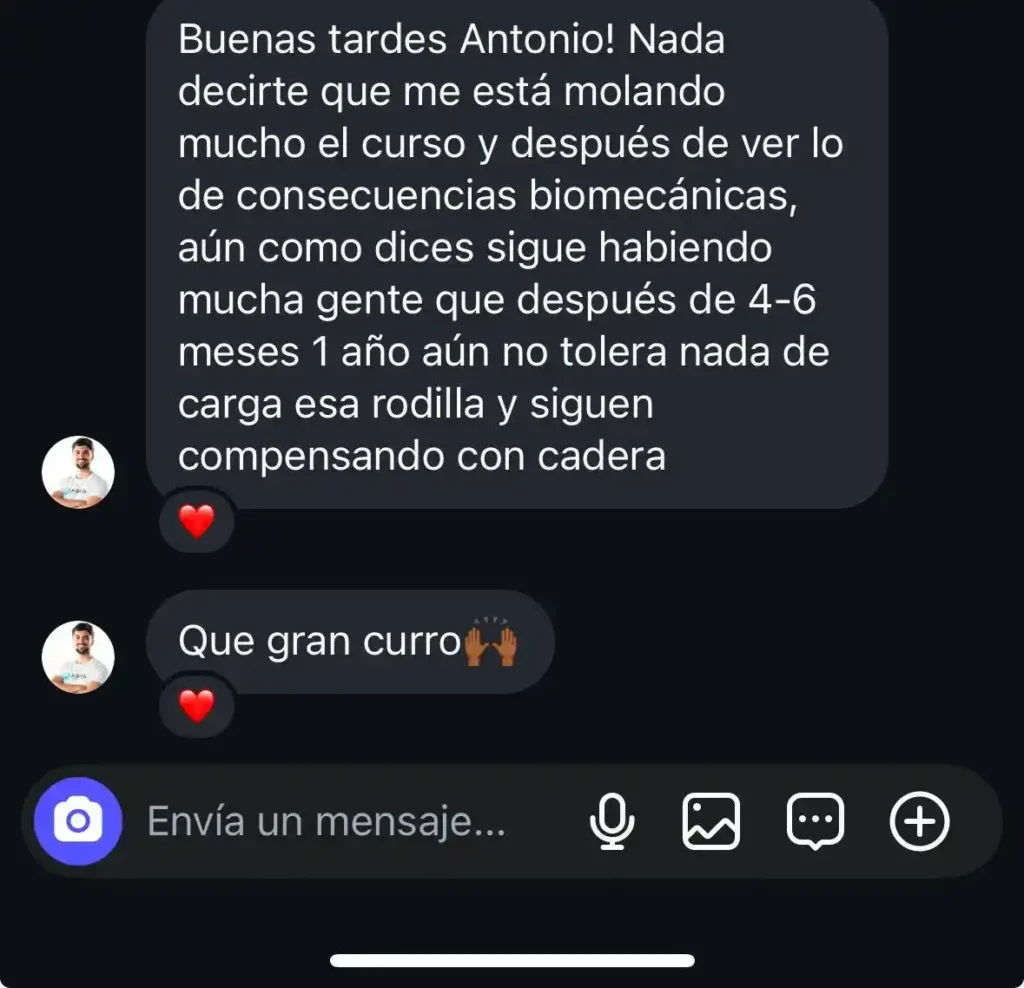Viewport: 1024px width, 988px height.
Task: Open the quick replies bubble icon
Action: (x=816, y=822)
